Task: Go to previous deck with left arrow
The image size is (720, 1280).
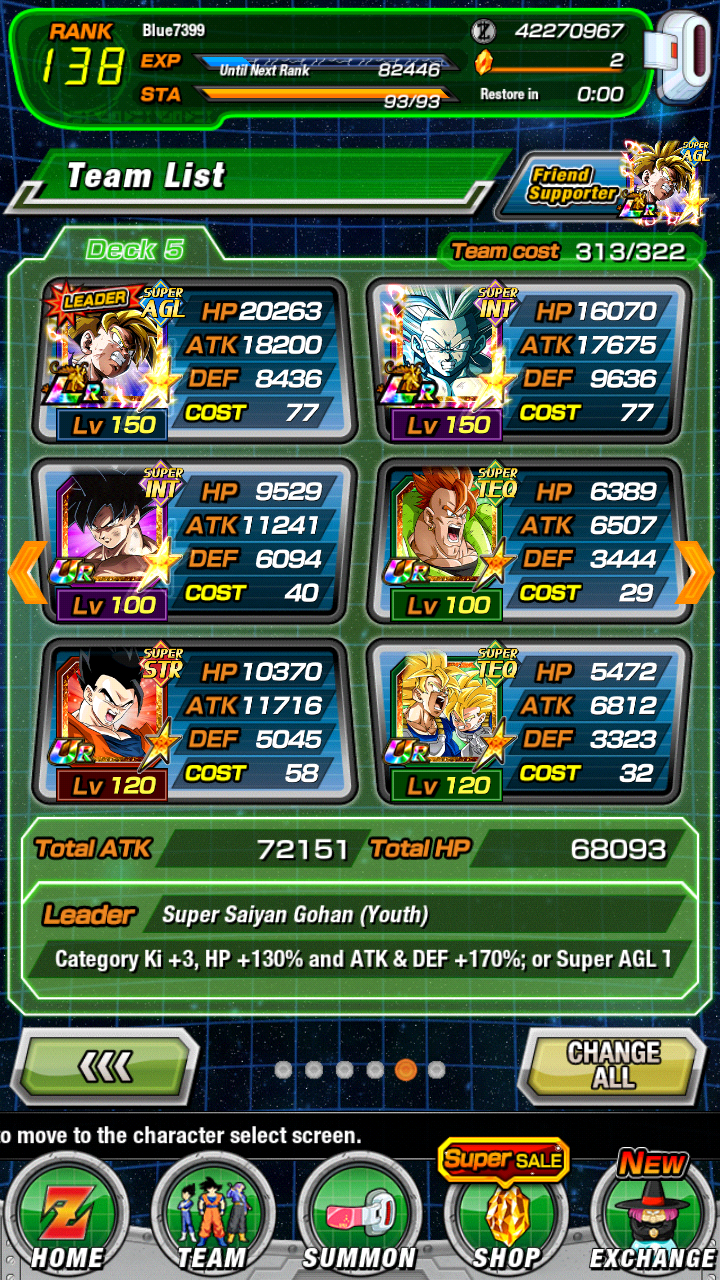Action: (27, 572)
